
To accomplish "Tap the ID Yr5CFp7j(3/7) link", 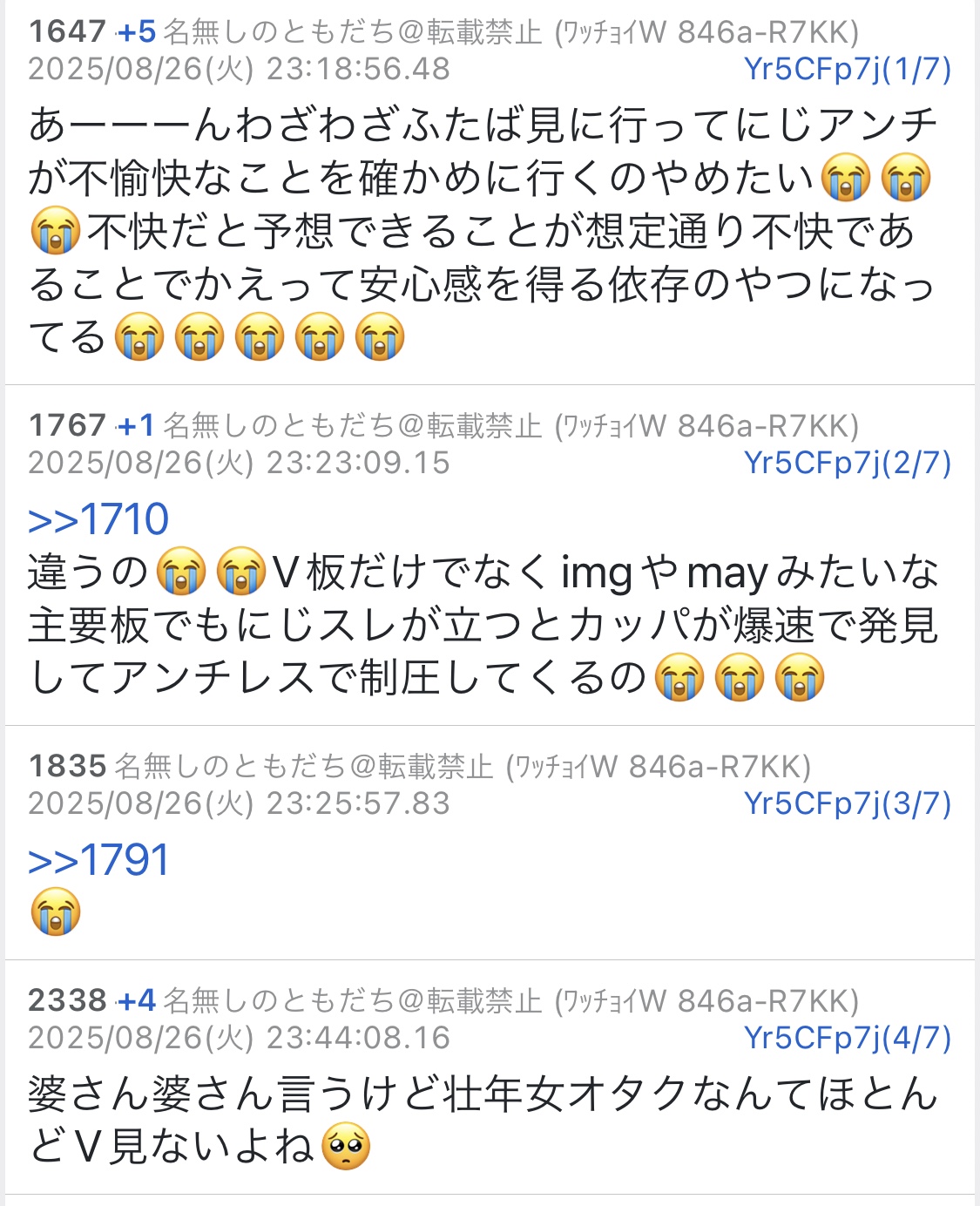I will (x=847, y=803).
